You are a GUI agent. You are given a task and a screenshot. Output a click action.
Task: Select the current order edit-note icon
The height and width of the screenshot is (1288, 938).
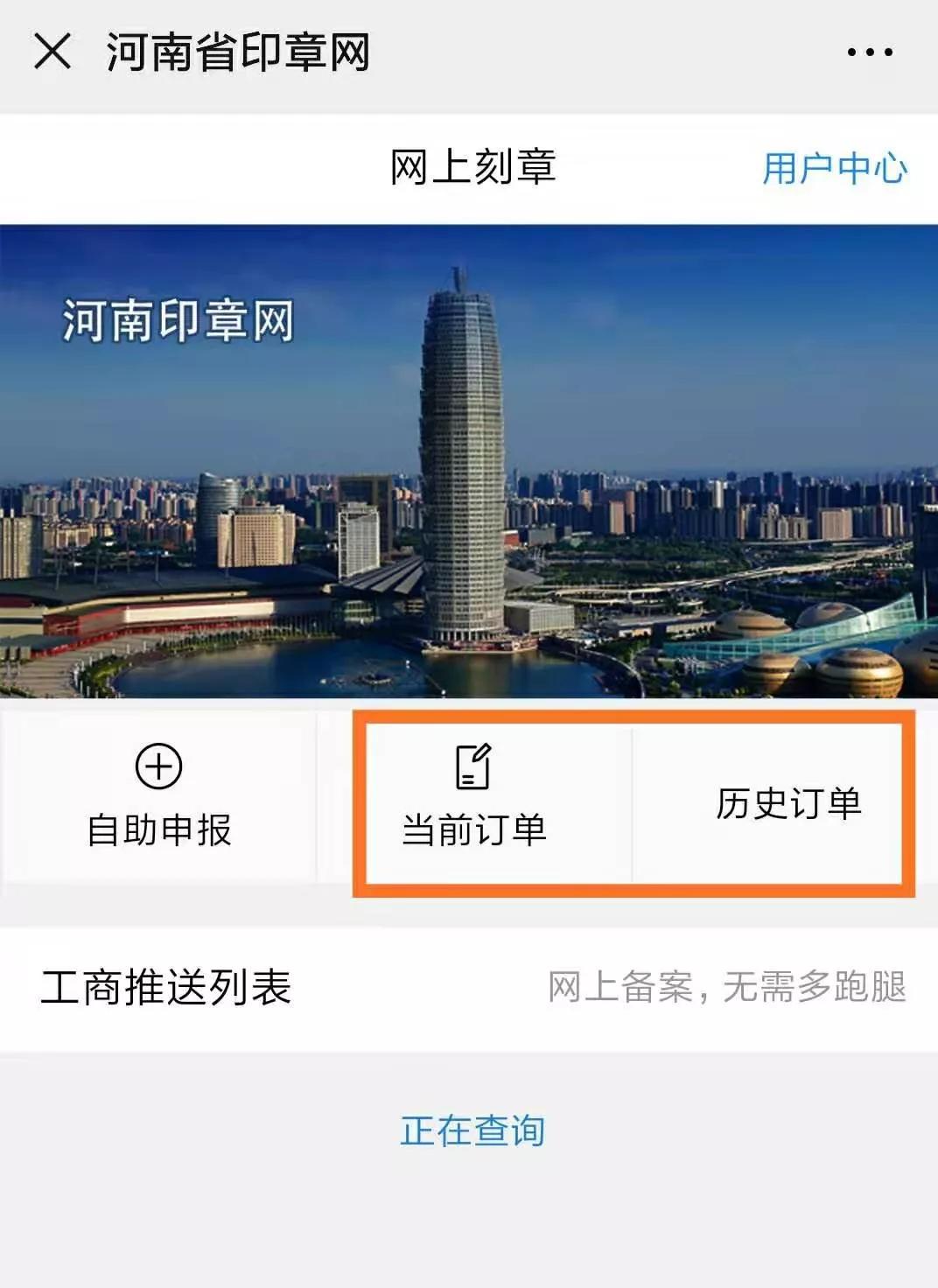pyautogui.click(x=472, y=766)
